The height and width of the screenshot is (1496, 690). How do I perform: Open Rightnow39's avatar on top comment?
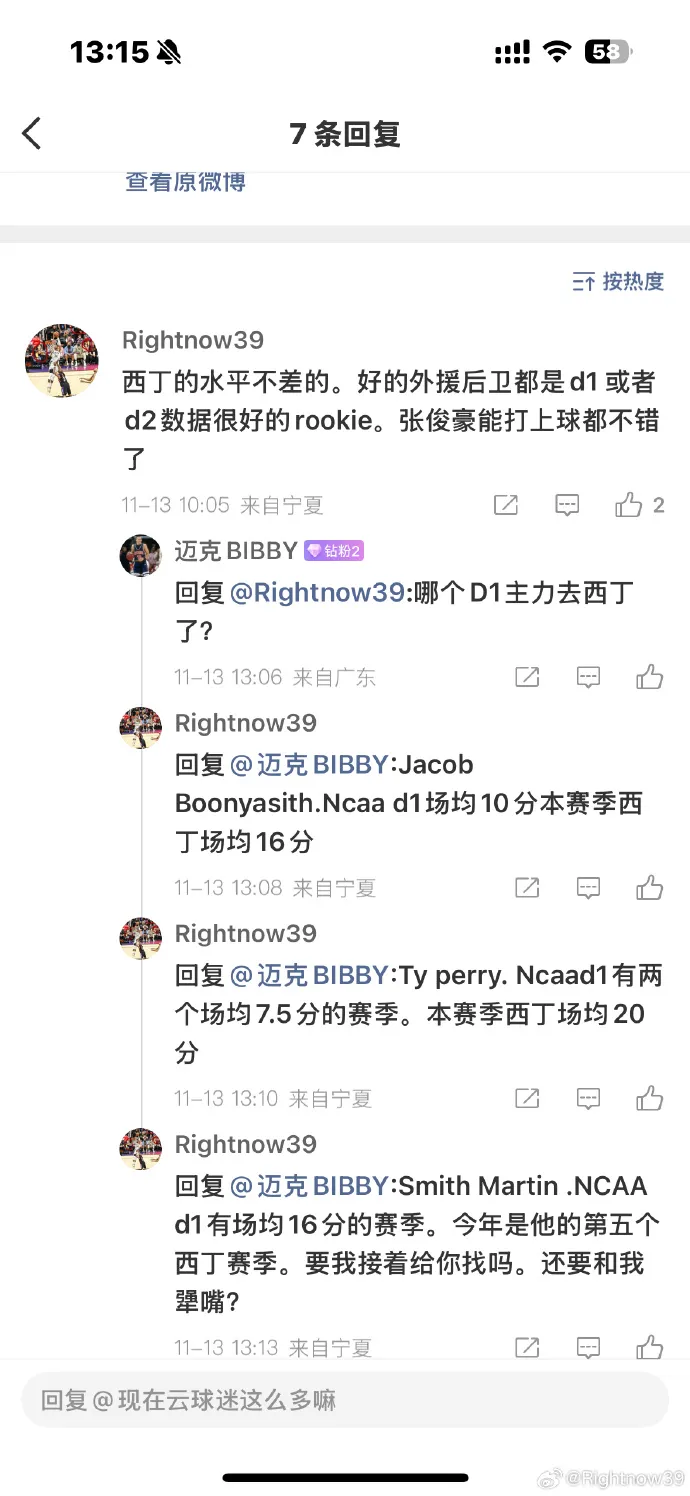[x=62, y=361]
